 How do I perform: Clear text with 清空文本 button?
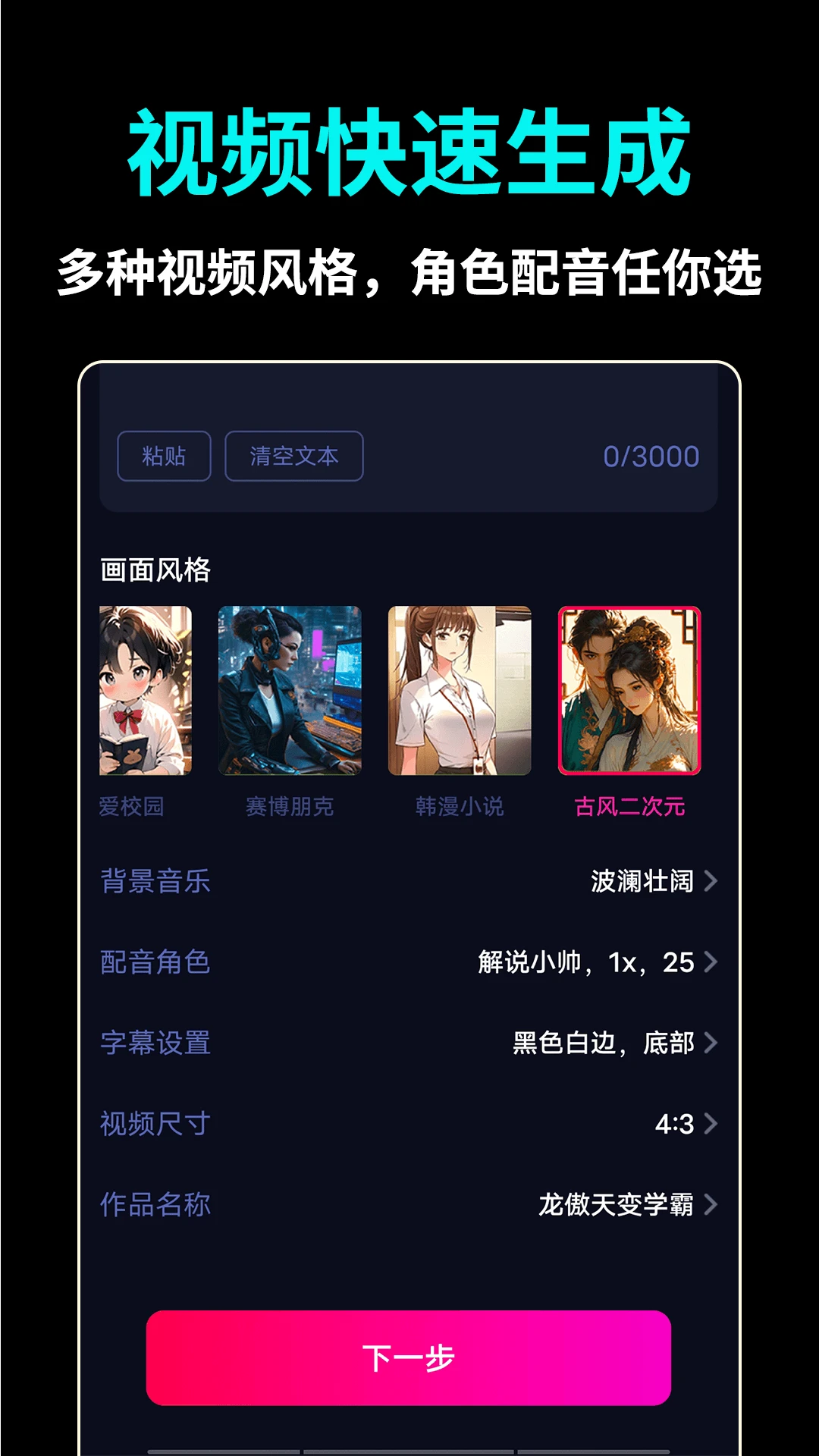(x=293, y=455)
